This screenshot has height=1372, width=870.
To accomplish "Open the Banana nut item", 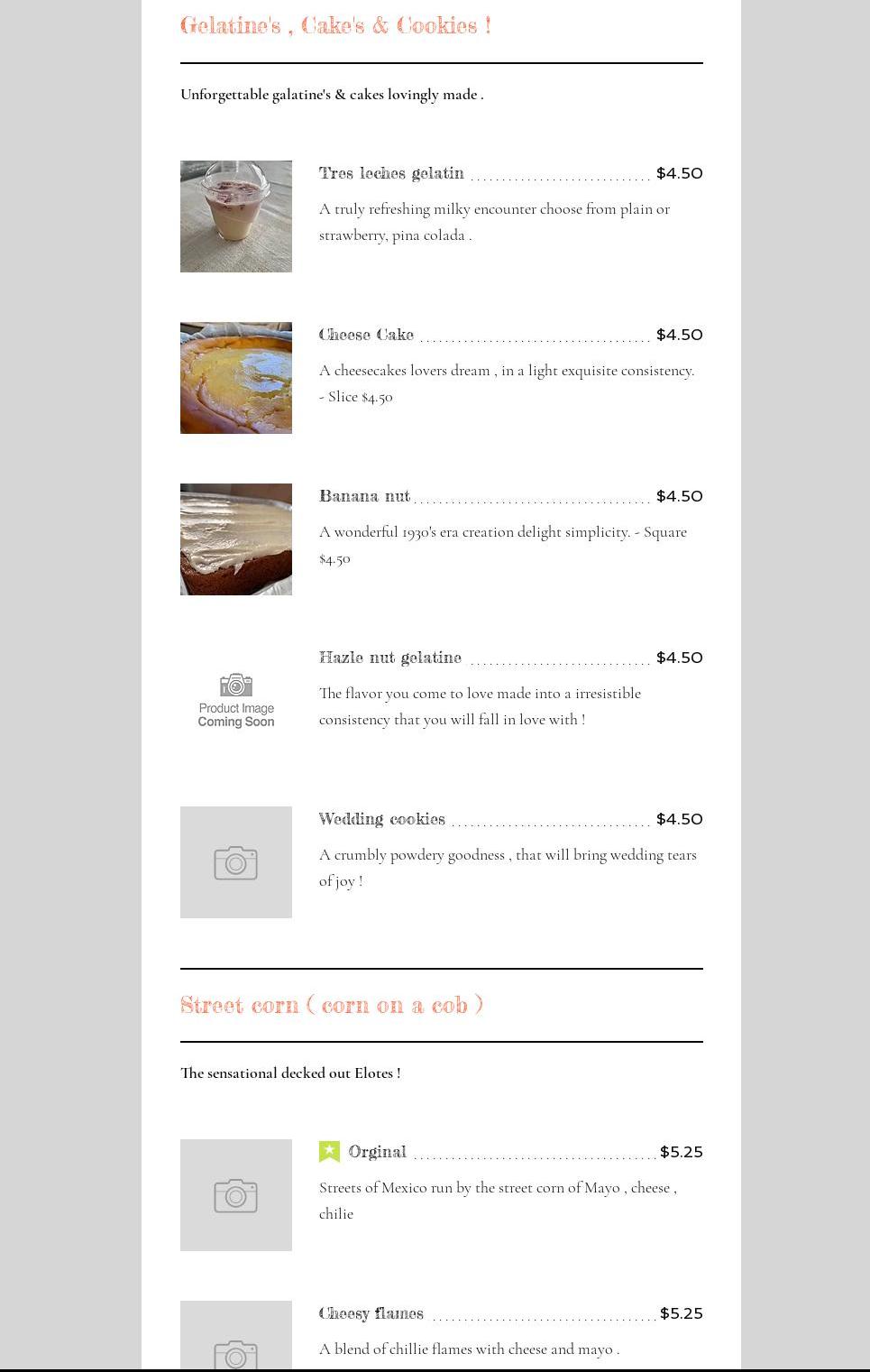I will point(364,496).
